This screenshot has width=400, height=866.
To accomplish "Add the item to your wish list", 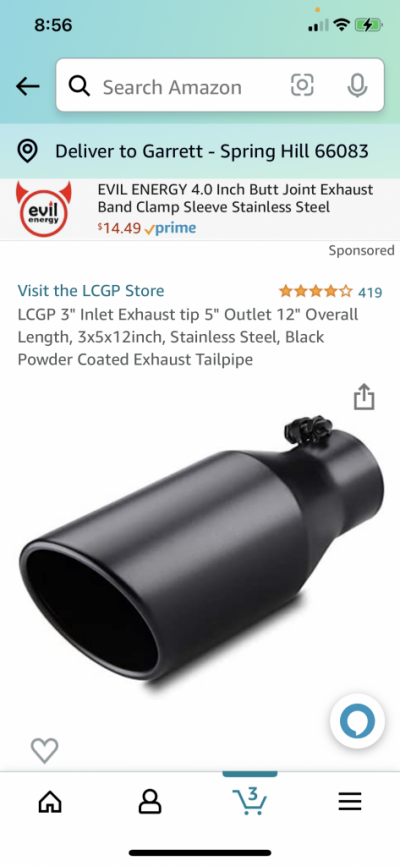I will pyautogui.click(x=44, y=751).
